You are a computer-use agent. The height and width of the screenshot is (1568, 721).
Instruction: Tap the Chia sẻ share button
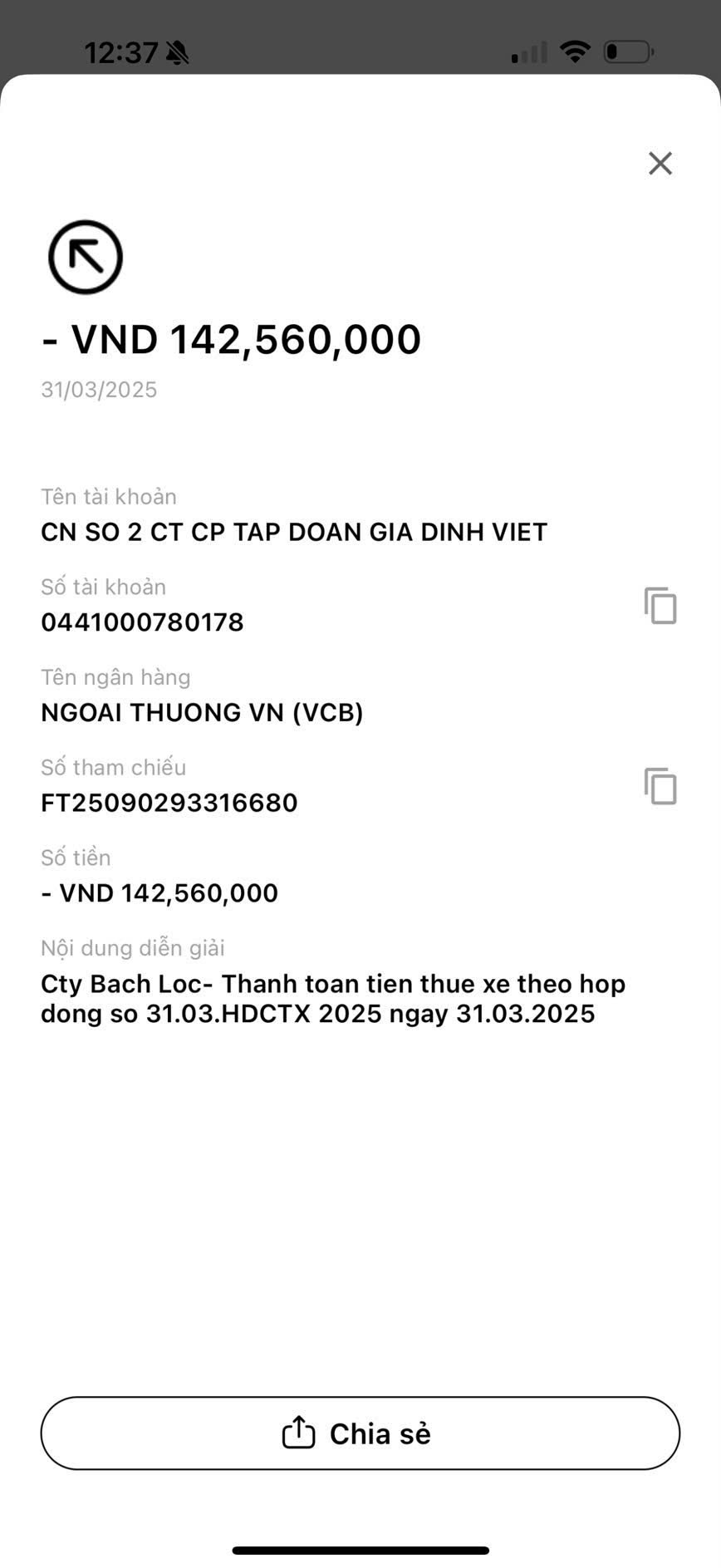[360, 1433]
